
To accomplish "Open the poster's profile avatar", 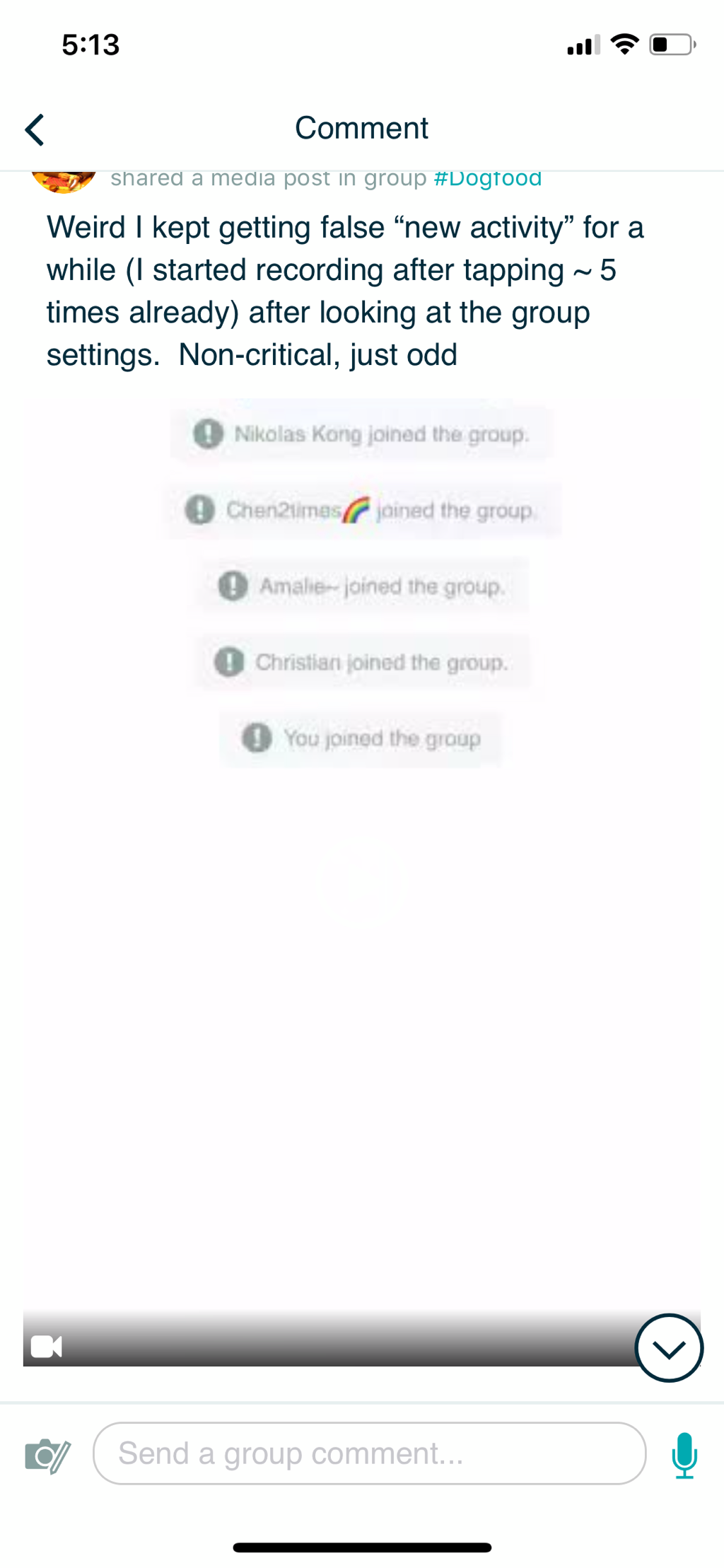I will [64, 181].
